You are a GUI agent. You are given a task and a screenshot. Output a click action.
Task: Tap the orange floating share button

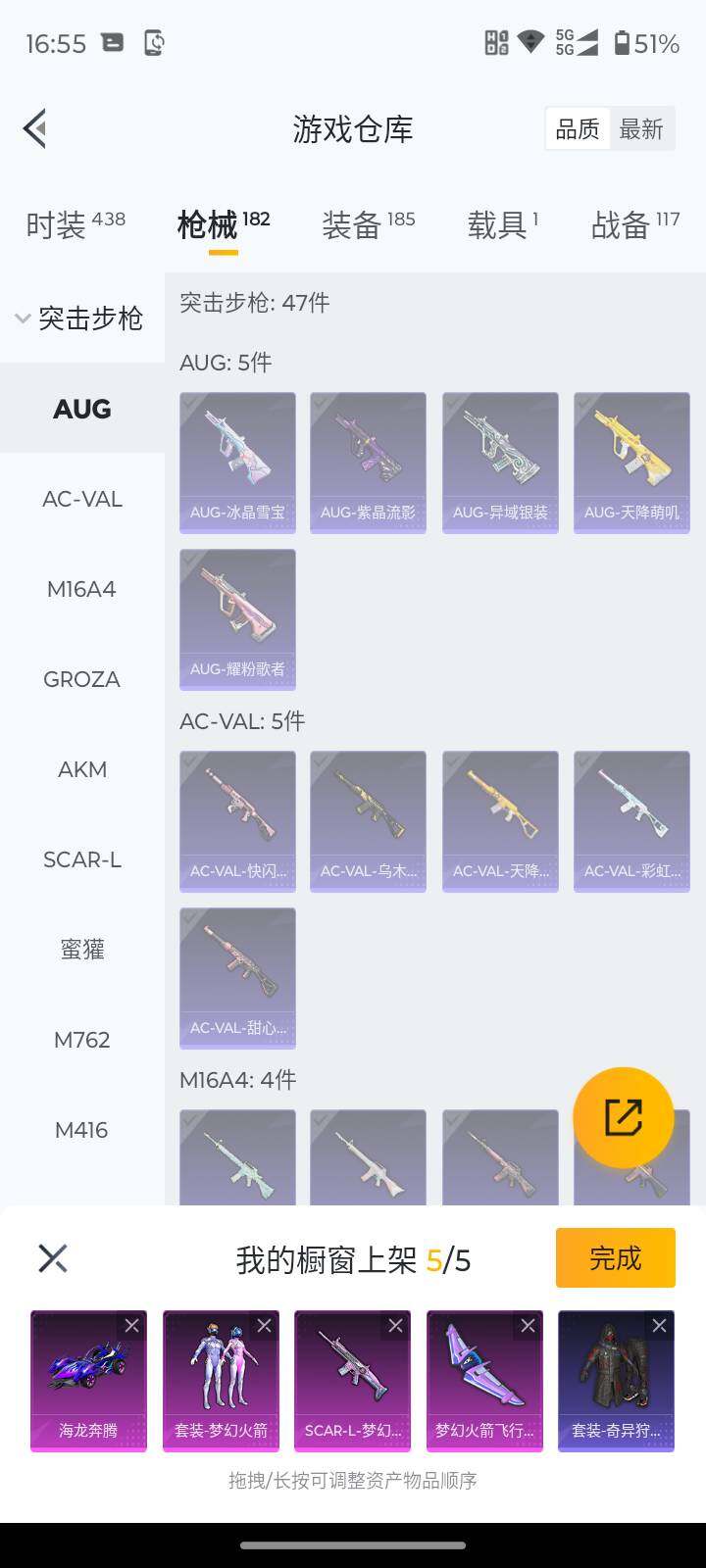tap(623, 1117)
